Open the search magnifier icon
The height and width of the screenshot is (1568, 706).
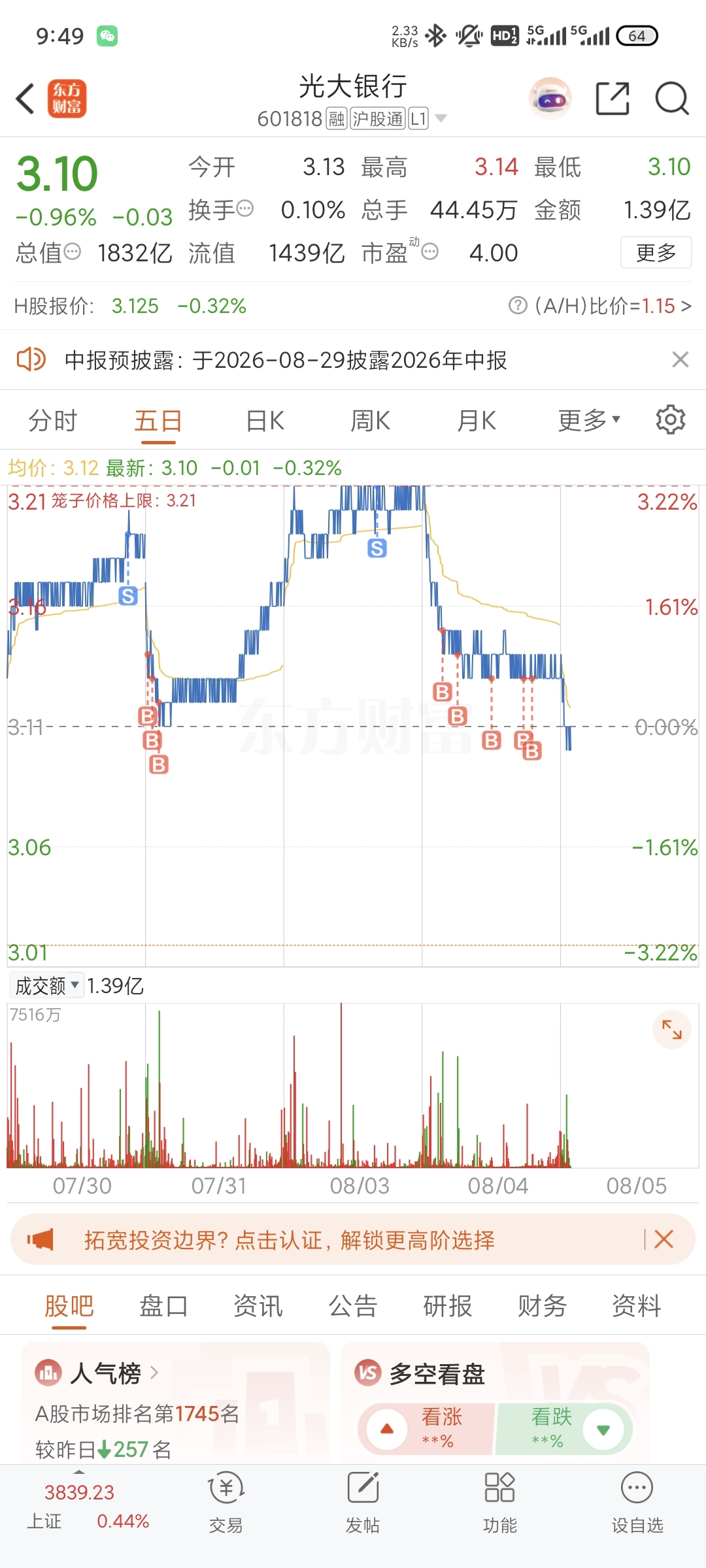pyautogui.click(x=672, y=99)
